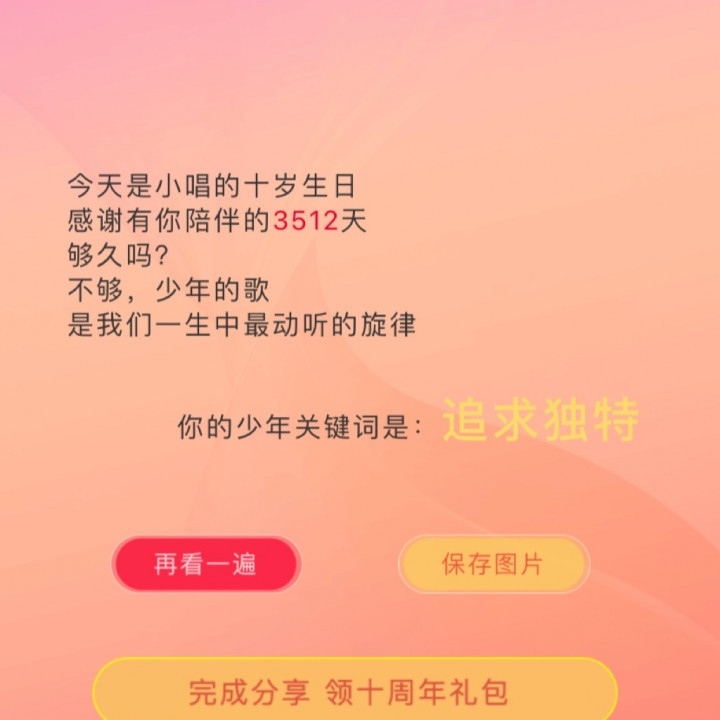Save the image with 保存图片
The image size is (720, 720).
point(494,564)
